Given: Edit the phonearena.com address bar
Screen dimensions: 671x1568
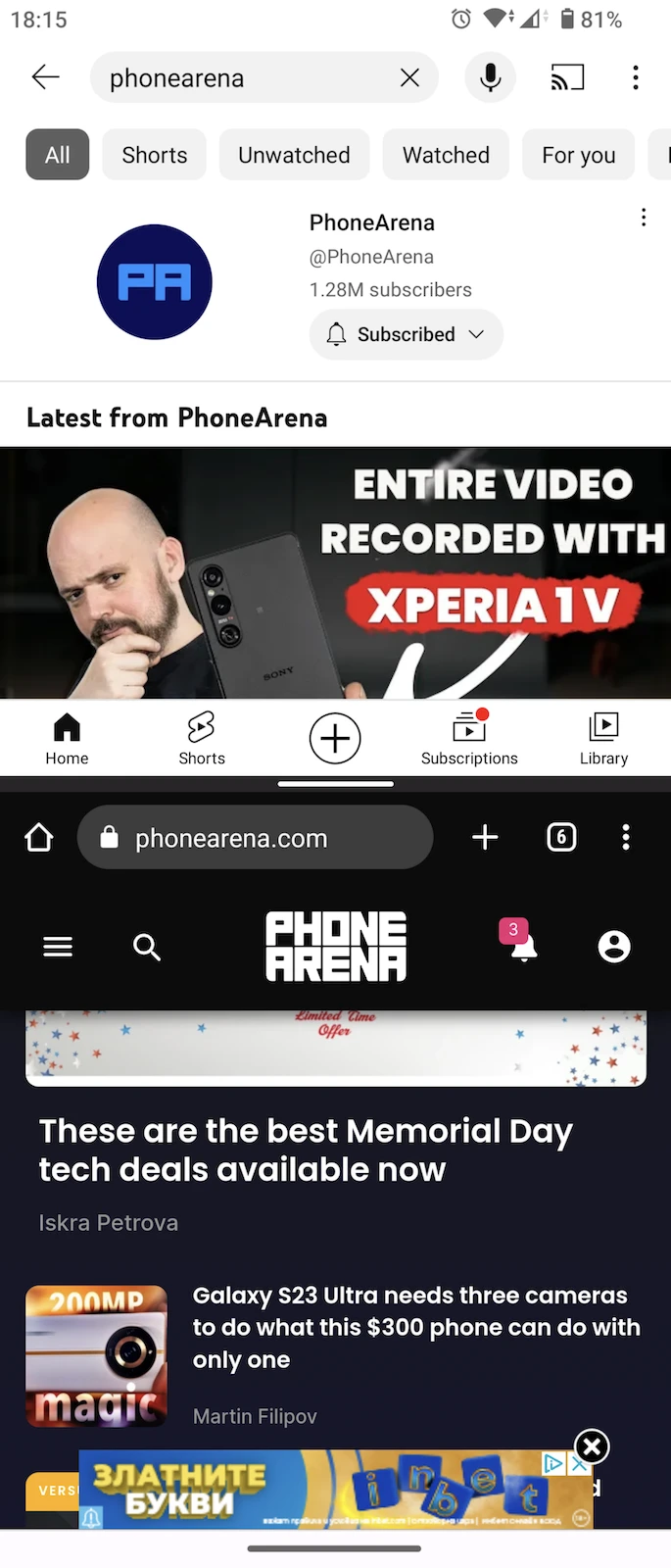Looking at the screenshot, I should [255, 838].
